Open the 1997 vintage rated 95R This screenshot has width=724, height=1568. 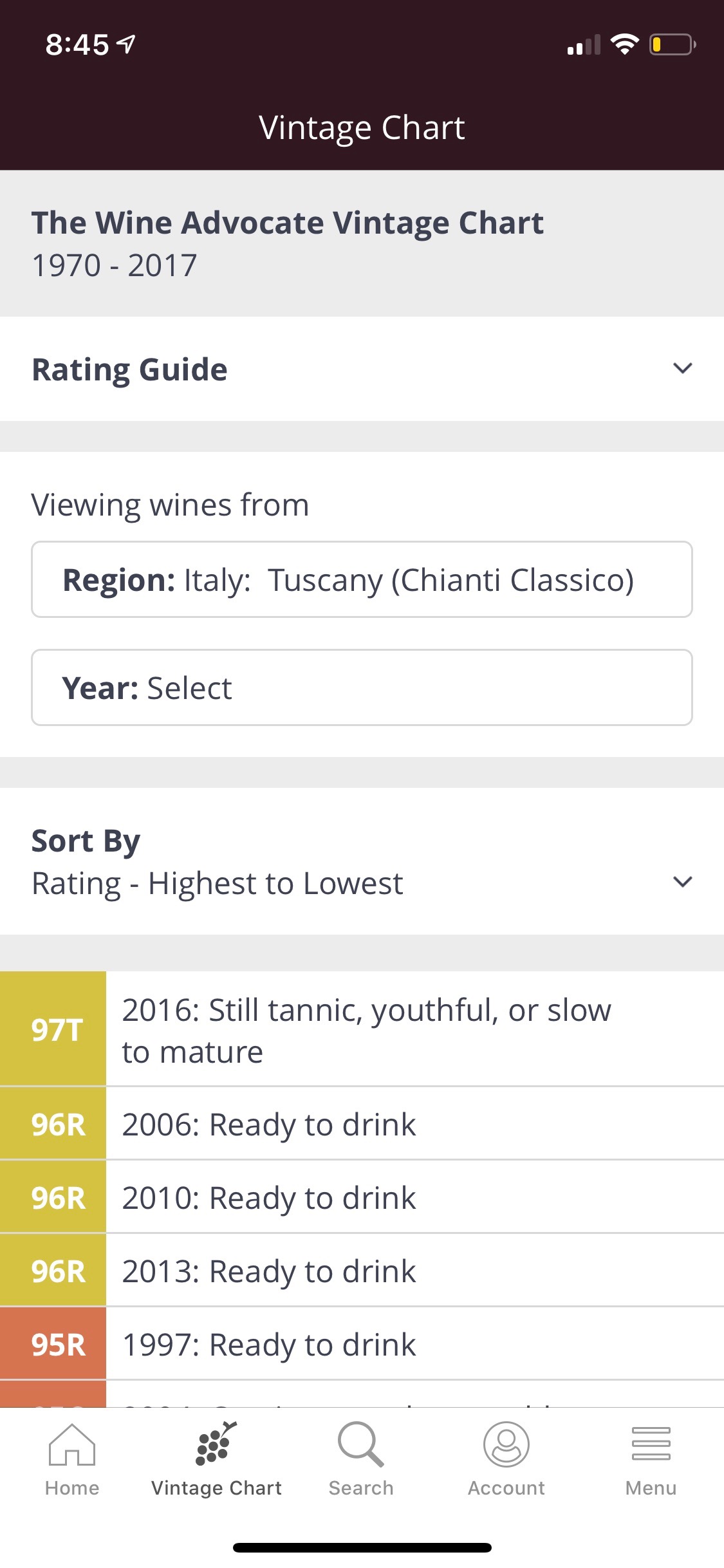tap(362, 1344)
